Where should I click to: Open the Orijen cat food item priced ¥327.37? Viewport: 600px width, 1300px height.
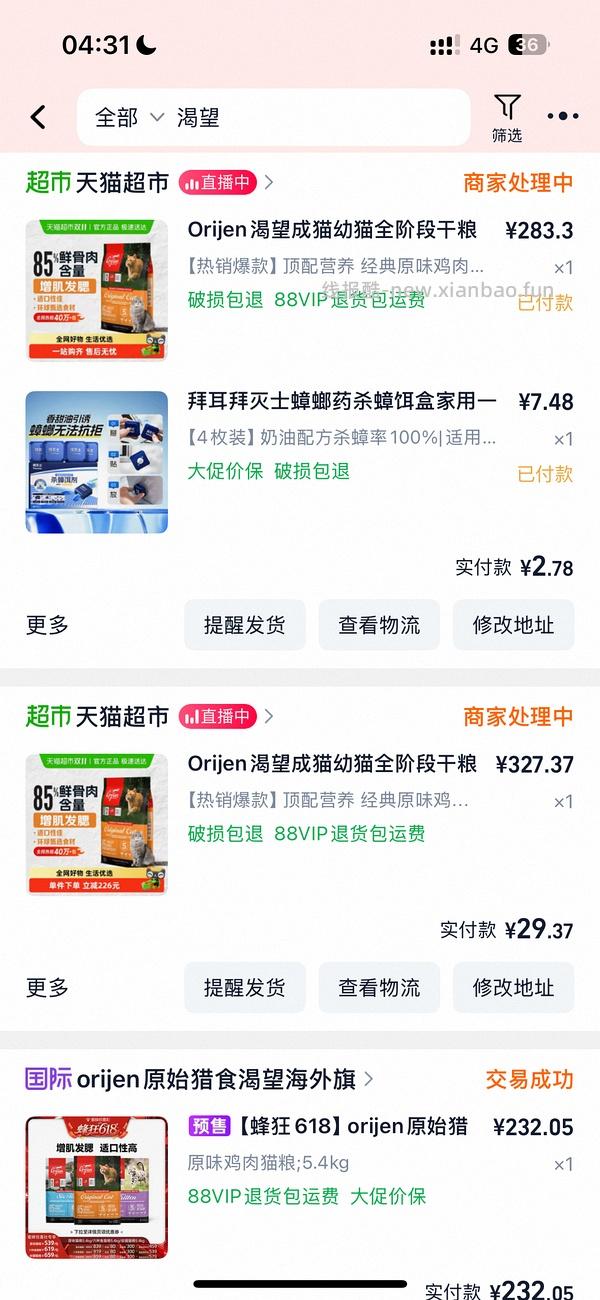pyautogui.click(x=332, y=765)
